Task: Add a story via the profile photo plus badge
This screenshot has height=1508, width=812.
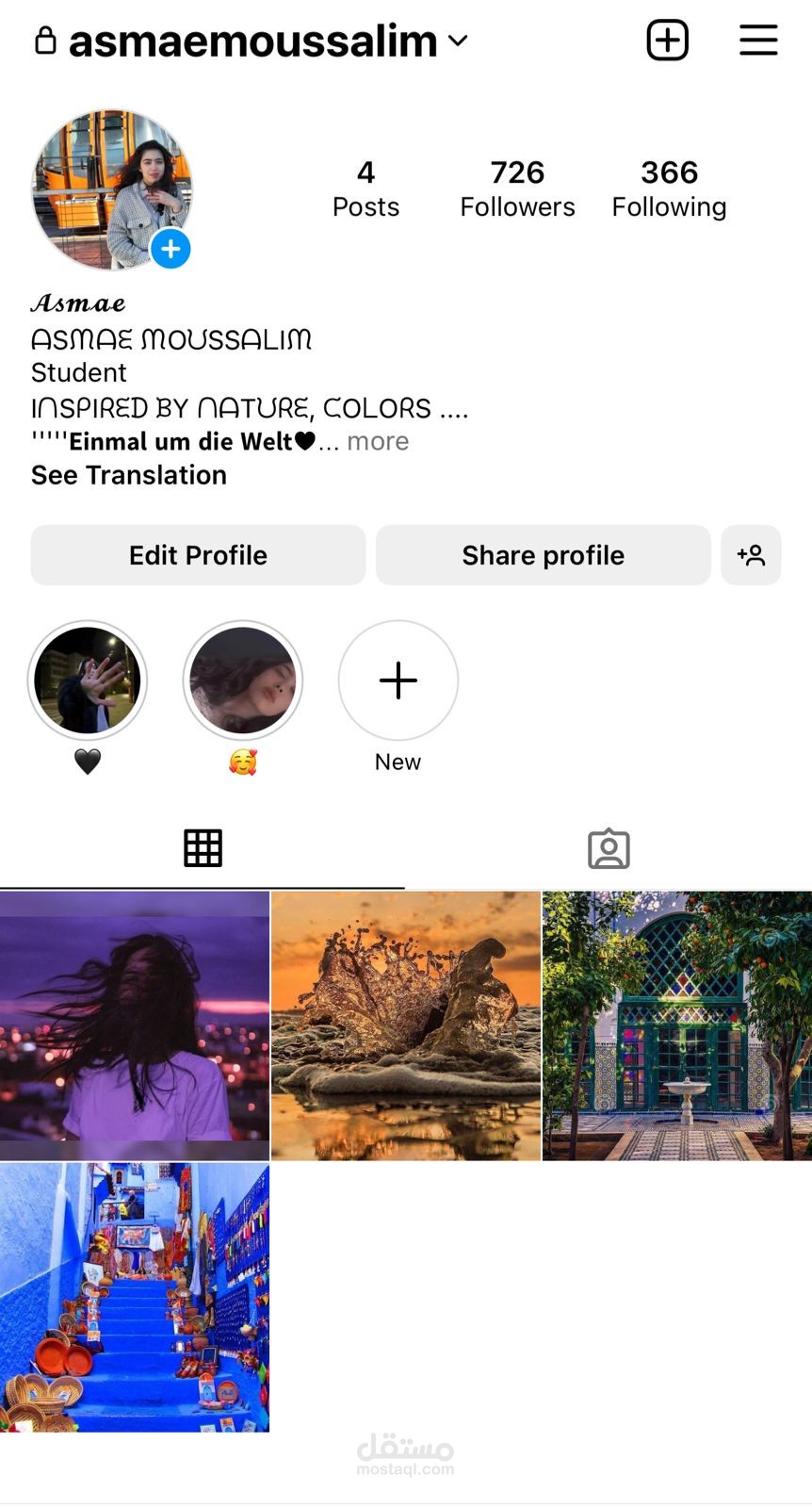Action: pyautogui.click(x=171, y=249)
